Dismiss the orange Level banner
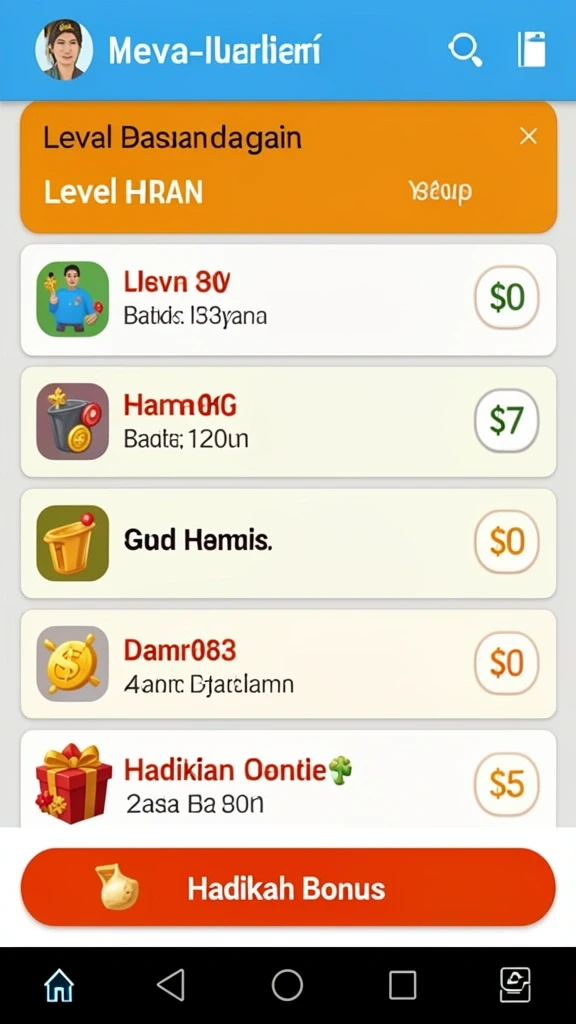Image resolution: width=576 pixels, height=1024 pixels. coord(528,136)
